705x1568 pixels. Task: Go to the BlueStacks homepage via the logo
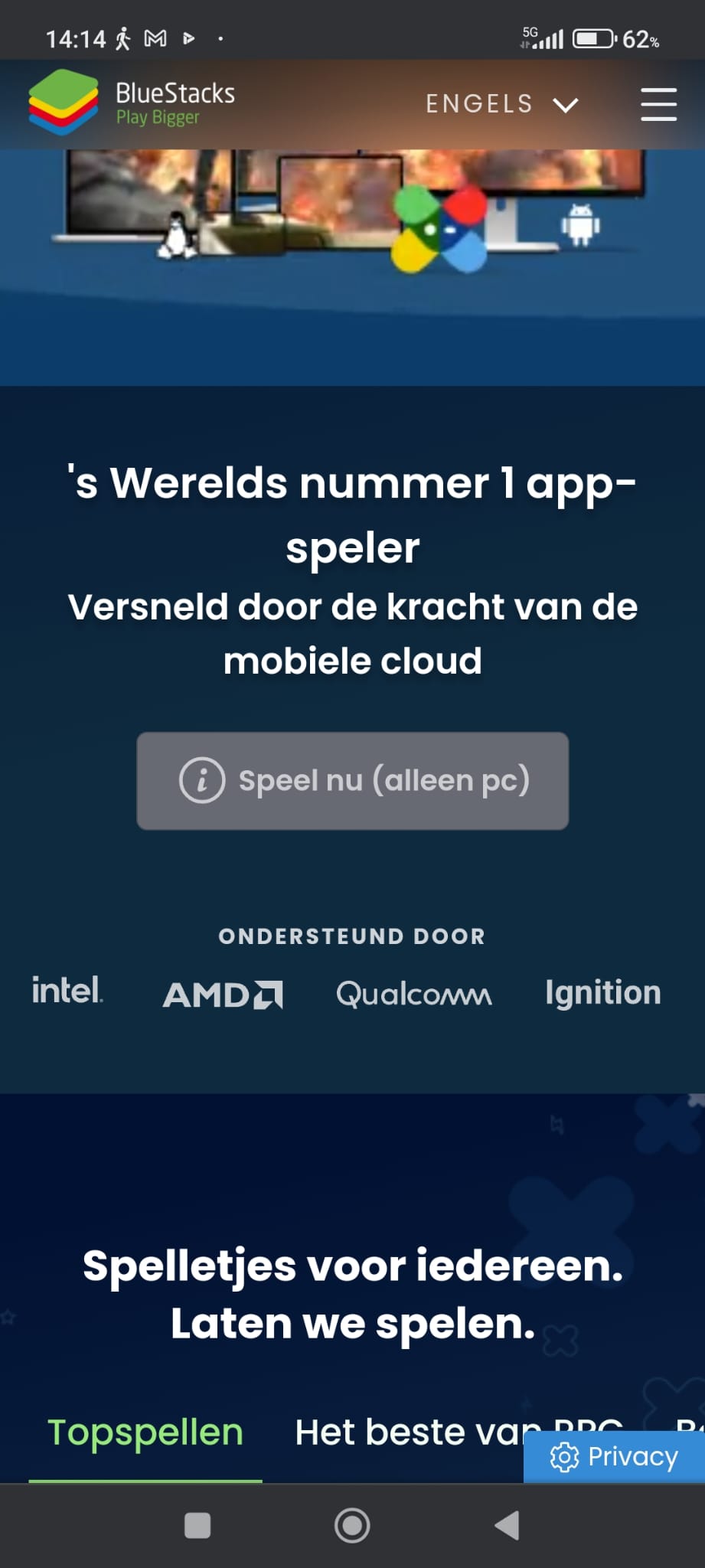click(x=132, y=103)
